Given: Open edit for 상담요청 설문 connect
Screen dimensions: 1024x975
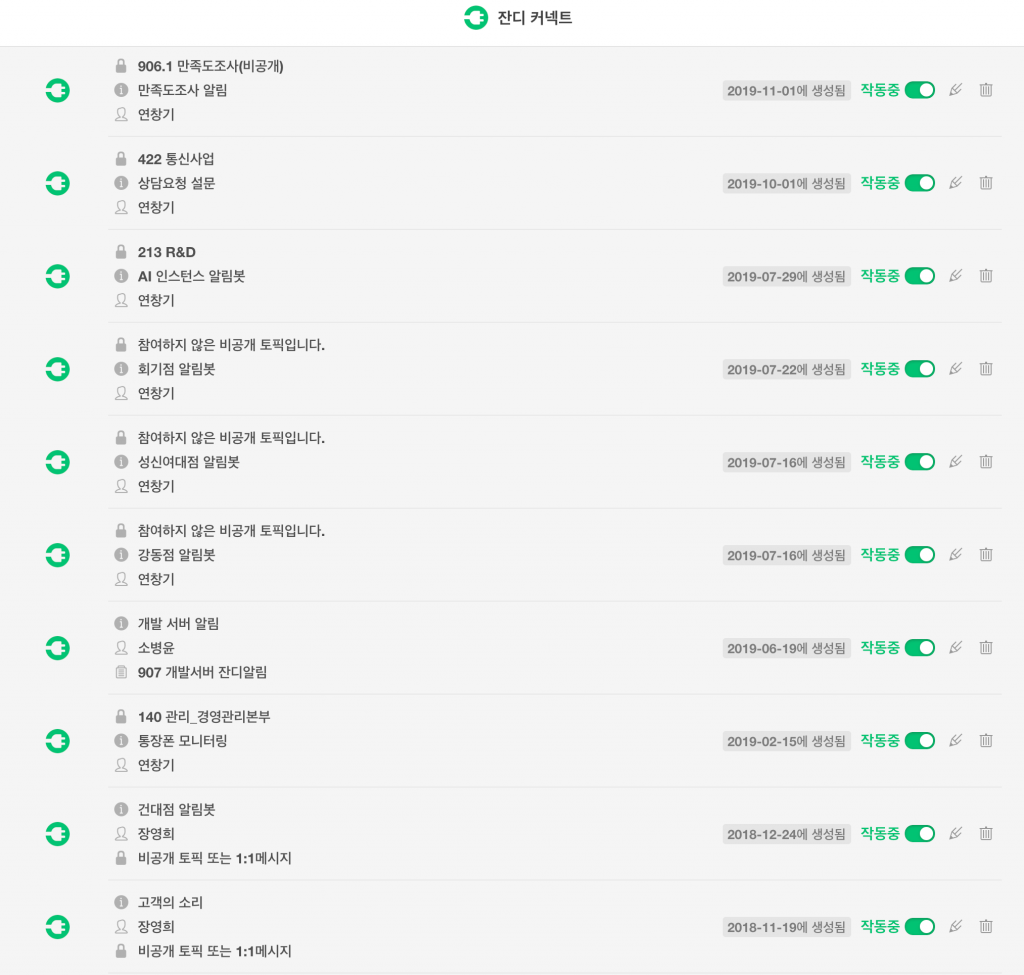Looking at the screenshot, I should tap(955, 183).
